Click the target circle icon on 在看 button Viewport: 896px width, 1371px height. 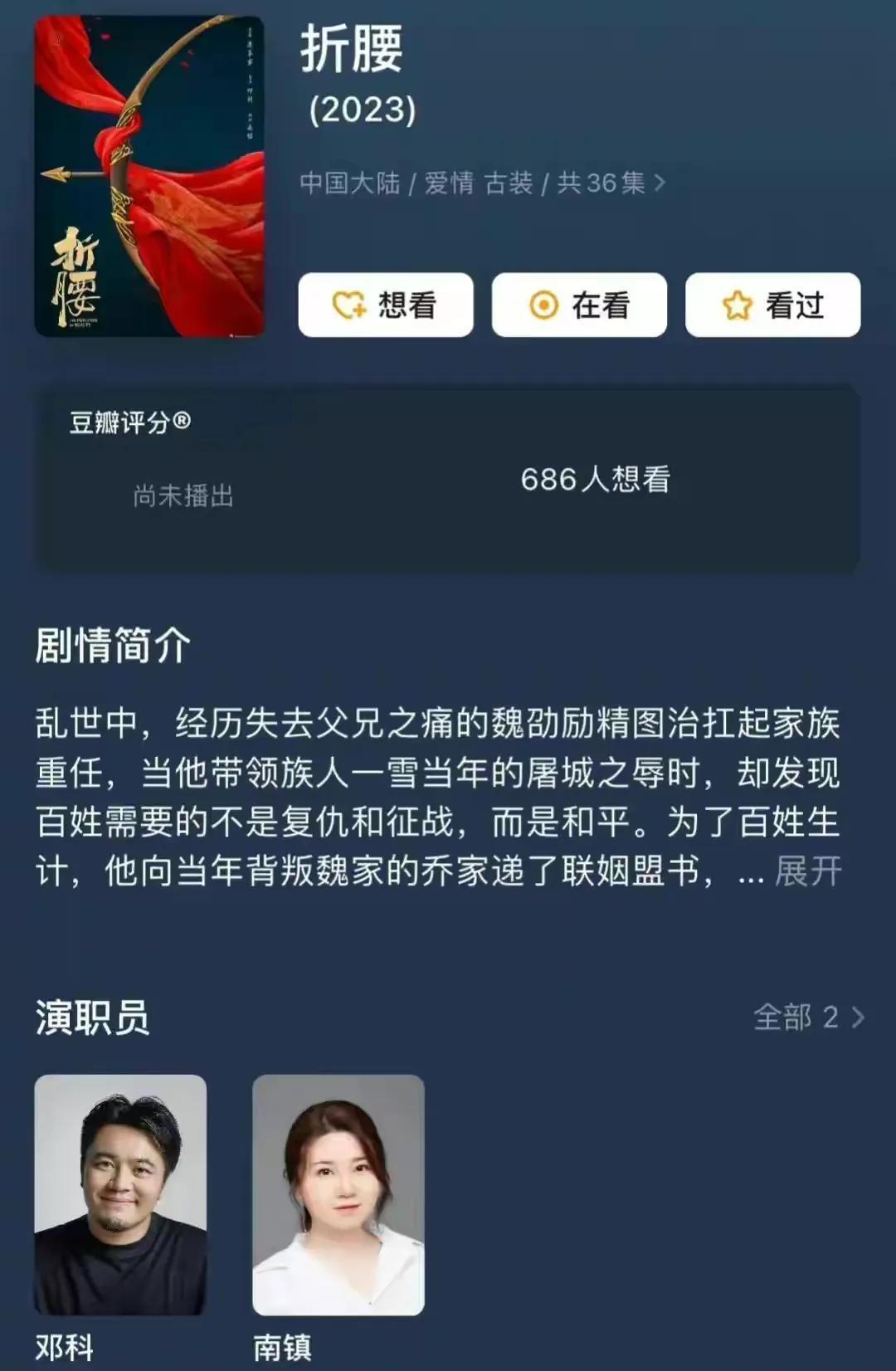[543, 306]
